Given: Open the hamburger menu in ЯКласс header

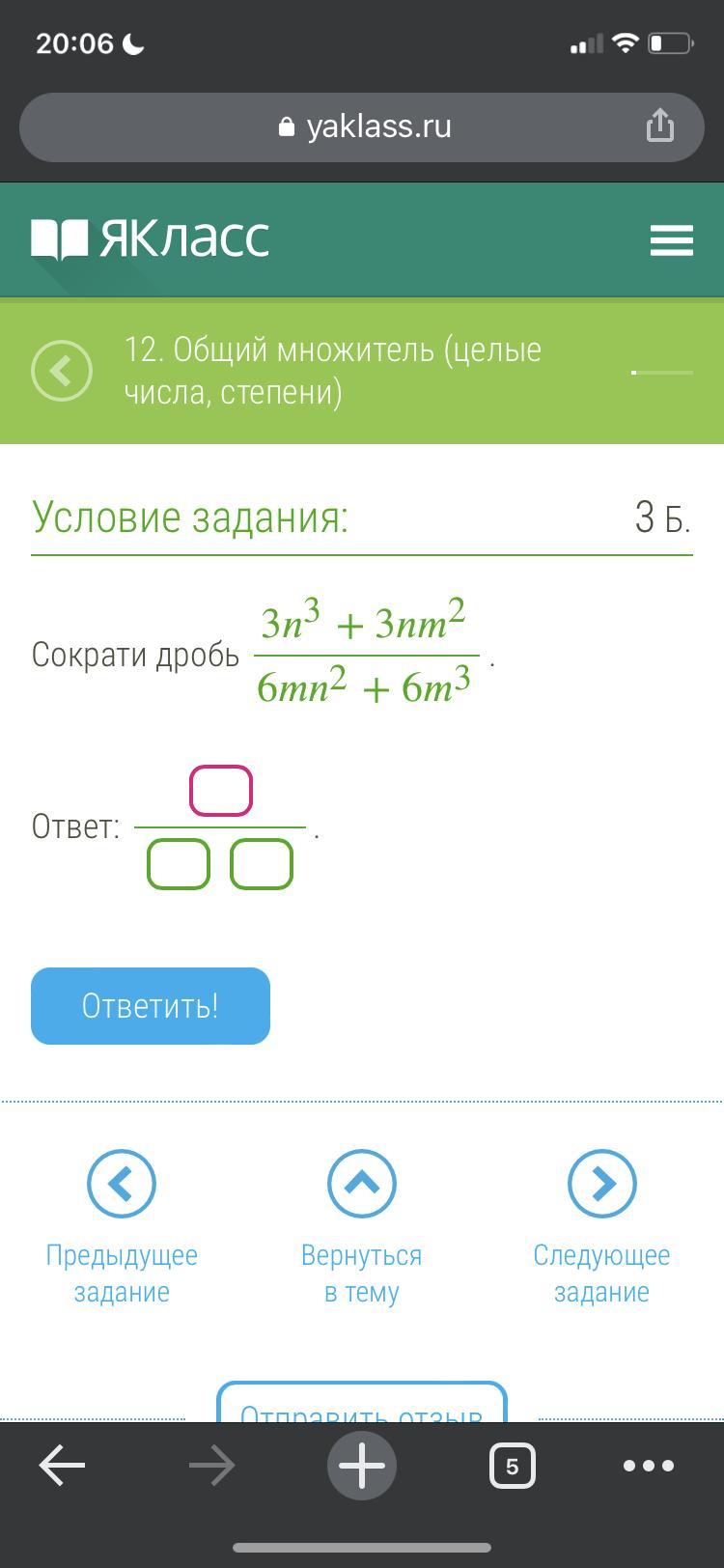Looking at the screenshot, I should point(671,239).
